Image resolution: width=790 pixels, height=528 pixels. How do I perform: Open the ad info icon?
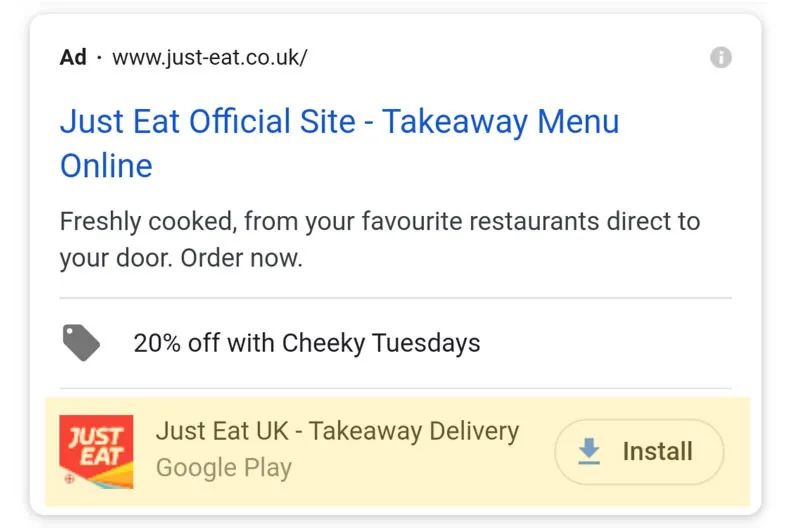click(720, 57)
